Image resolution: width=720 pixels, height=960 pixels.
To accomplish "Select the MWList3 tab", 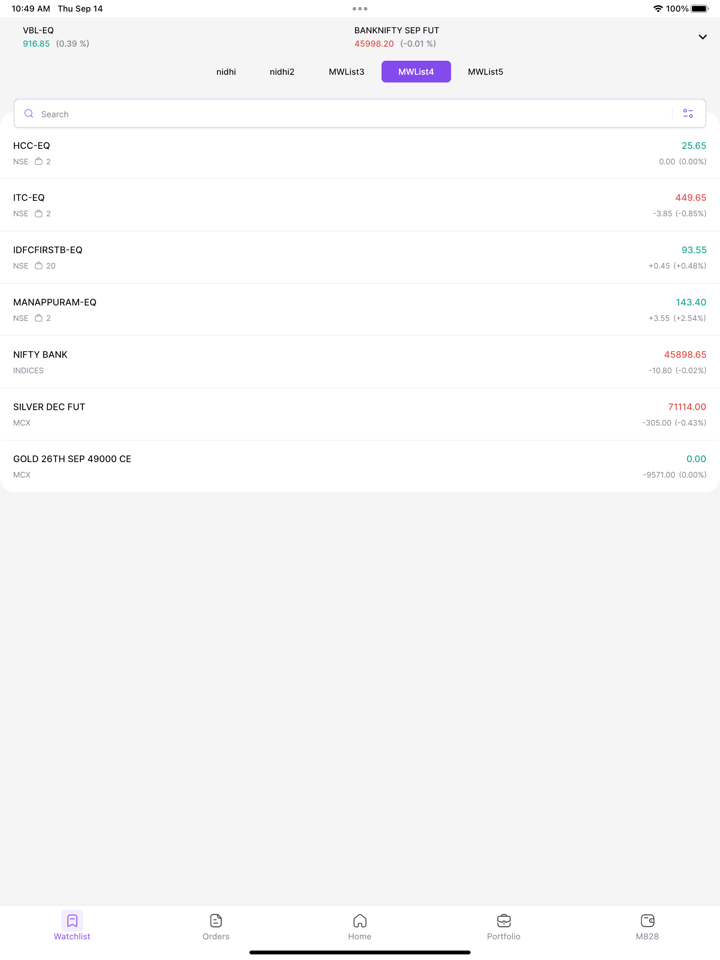I will click(x=346, y=72).
